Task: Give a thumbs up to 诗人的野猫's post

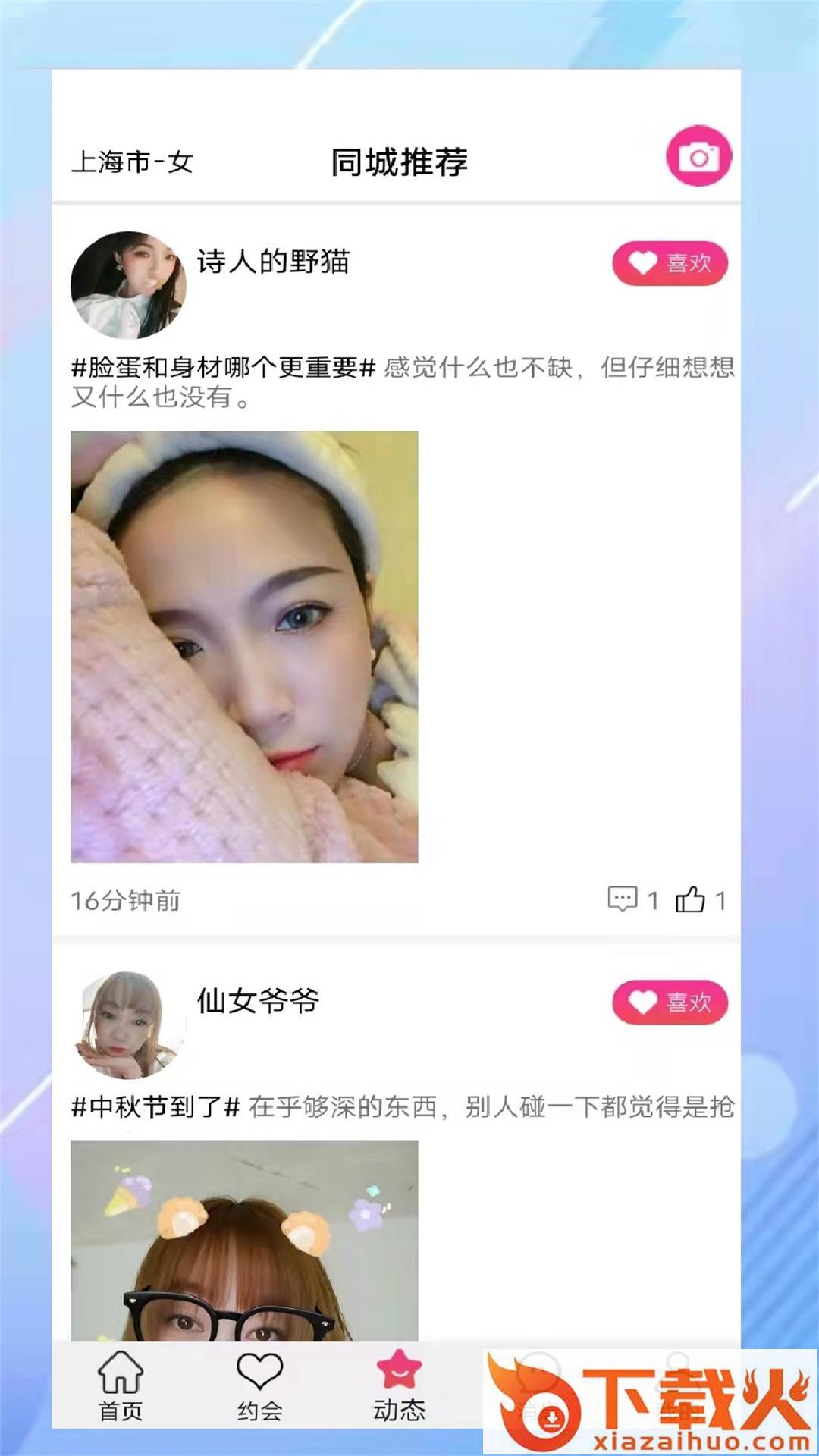Action: pyautogui.click(x=691, y=899)
